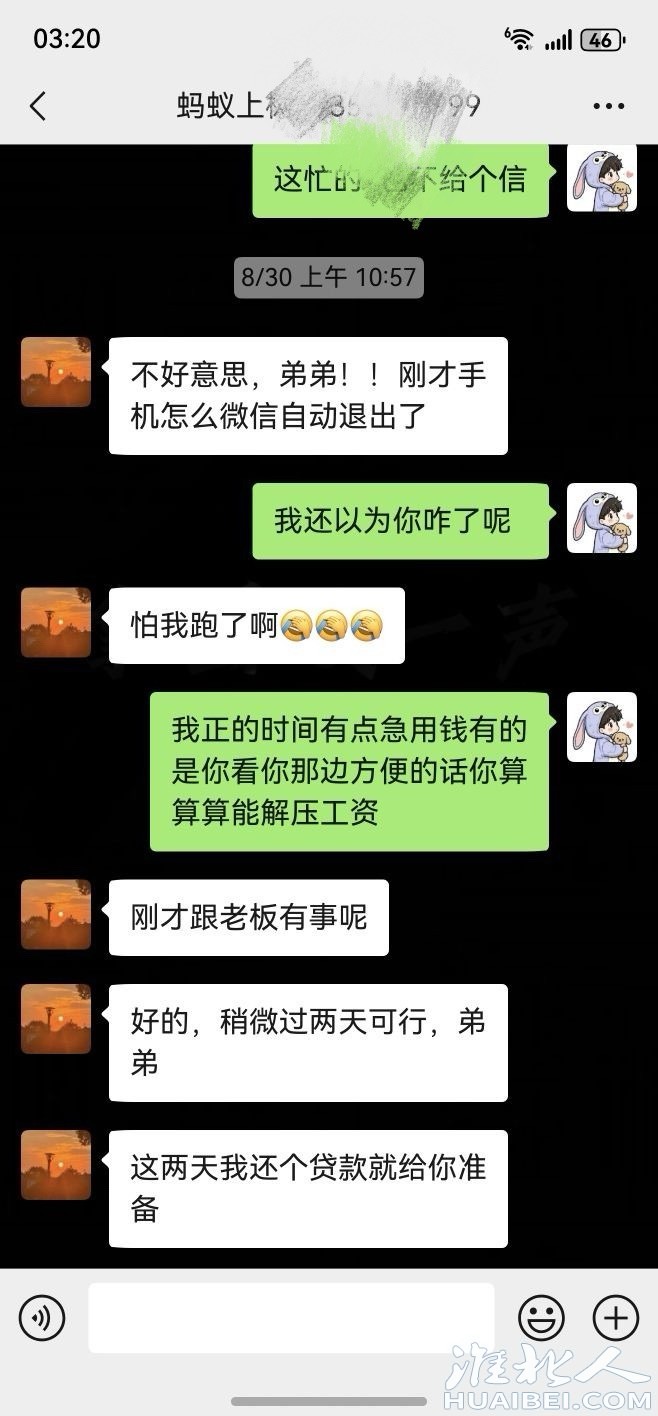Screen dimensions: 658x1416
Task: View contact profile beside 刚才跟老板有事呢
Action: coord(56,914)
